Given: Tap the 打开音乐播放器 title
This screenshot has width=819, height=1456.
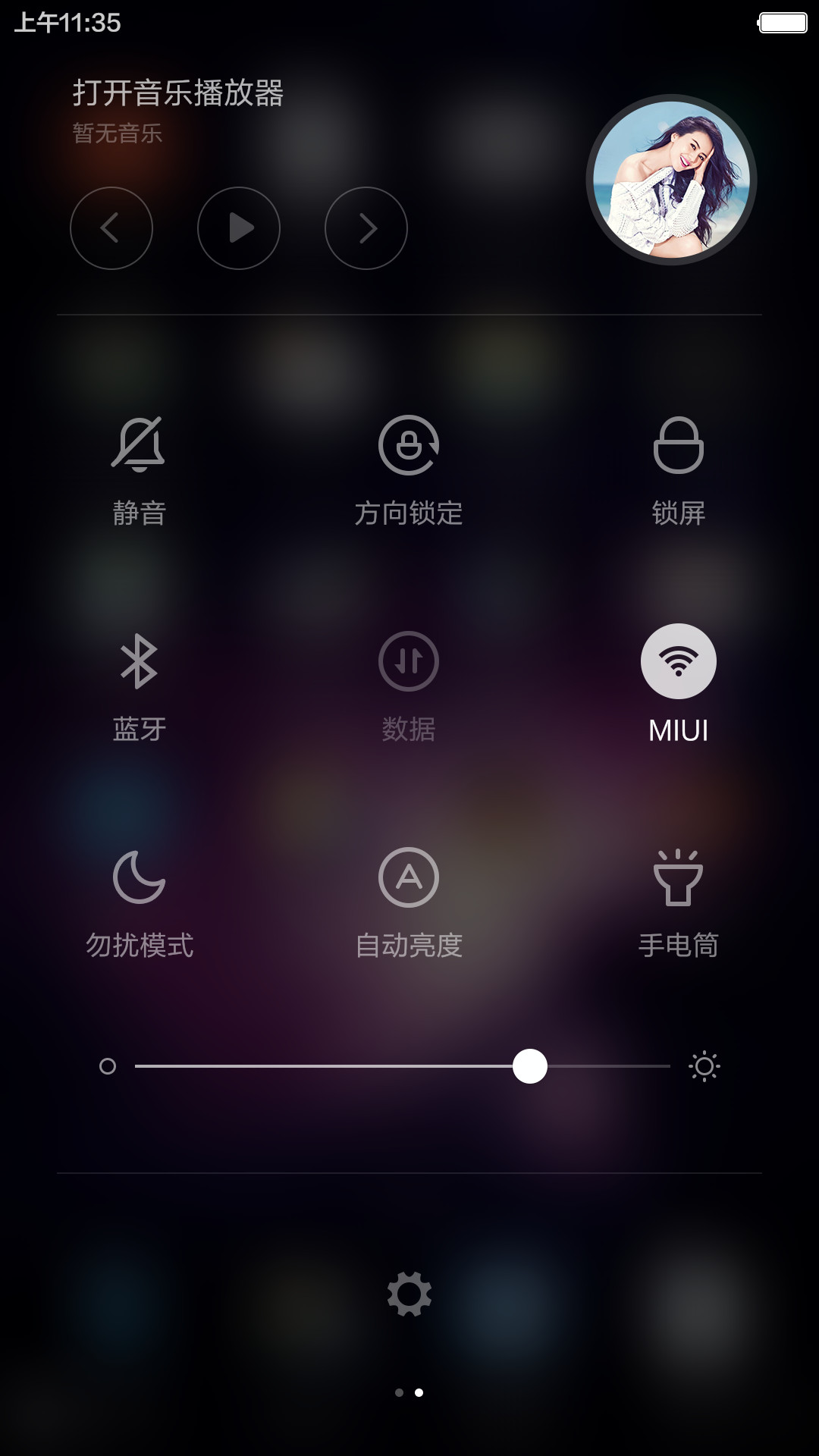Looking at the screenshot, I should click(178, 93).
